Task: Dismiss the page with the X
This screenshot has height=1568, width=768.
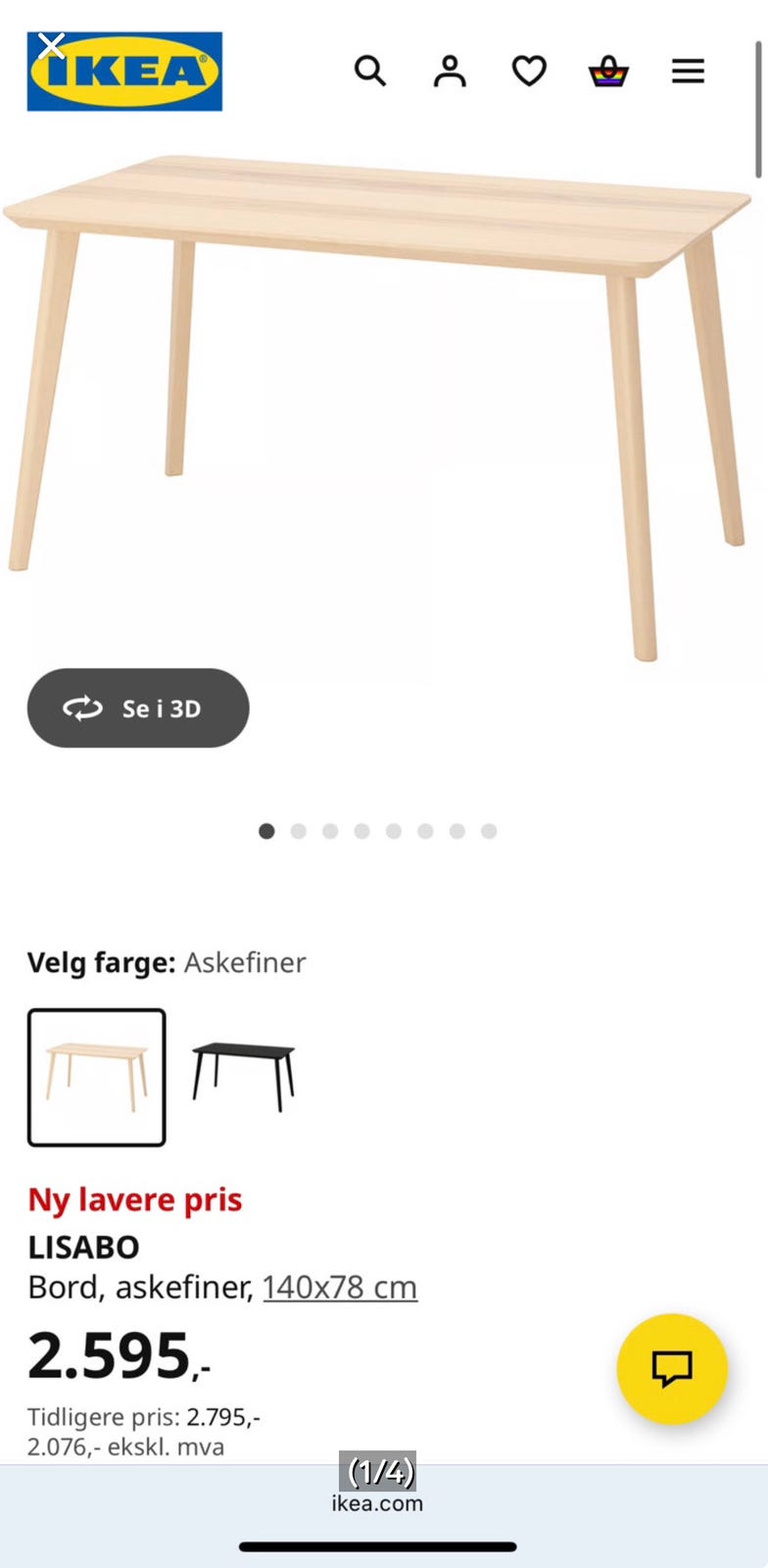Action: pyautogui.click(x=52, y=45)
